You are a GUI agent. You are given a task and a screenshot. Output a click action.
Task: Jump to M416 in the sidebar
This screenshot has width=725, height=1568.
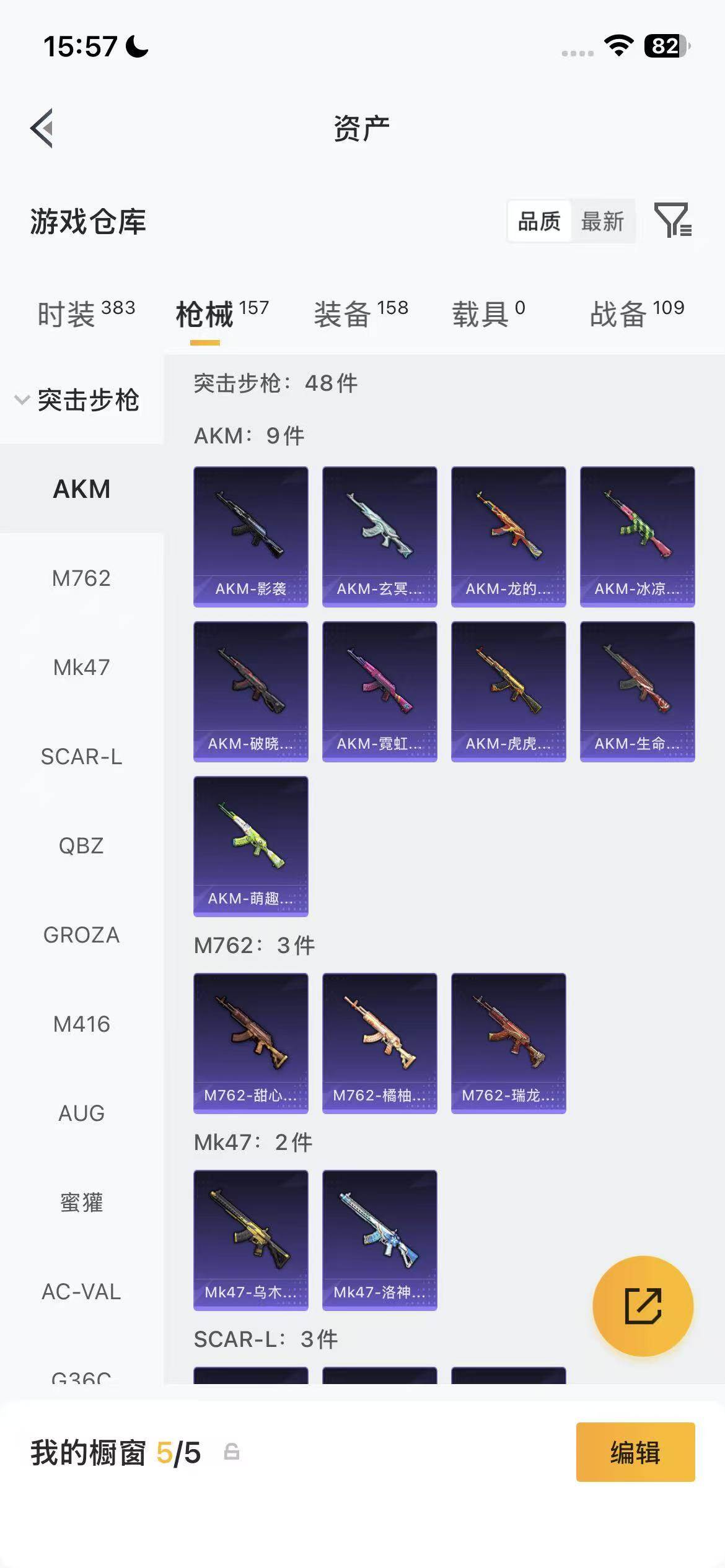[x=81, y=1024]
